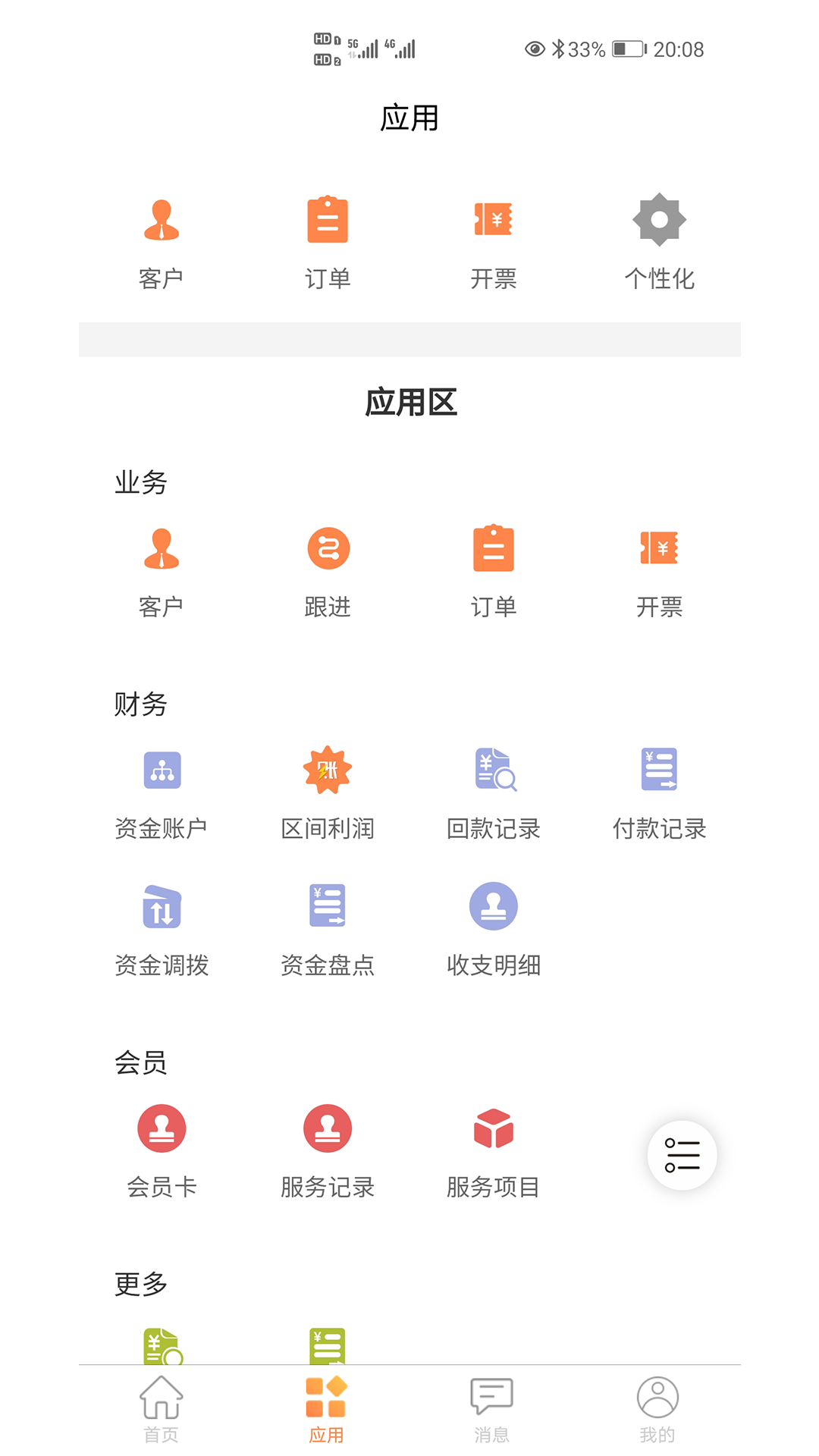Select the 资金调拨 transfer icon

coord(161,906)
